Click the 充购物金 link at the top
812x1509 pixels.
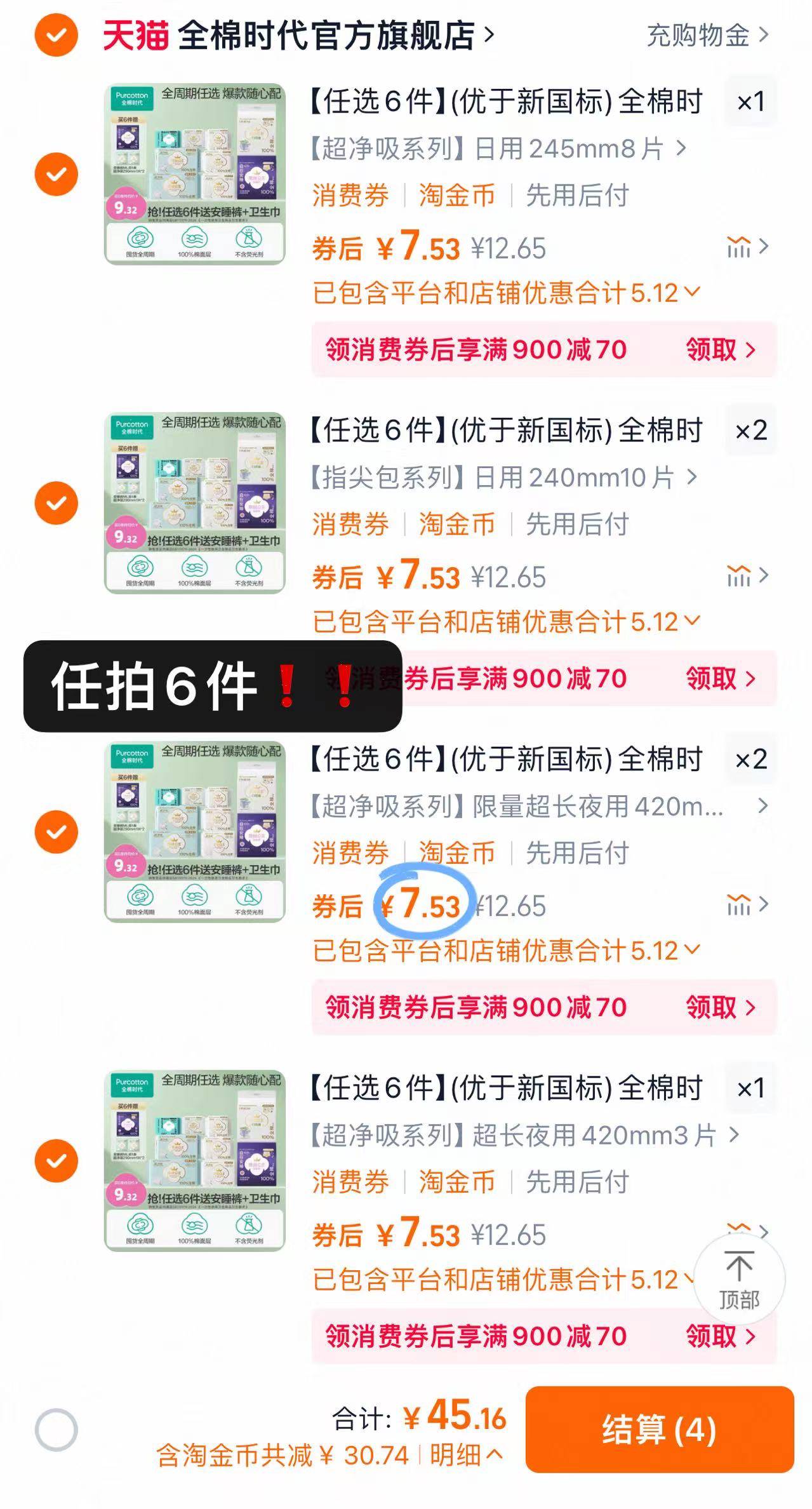(x=698, y=36)
